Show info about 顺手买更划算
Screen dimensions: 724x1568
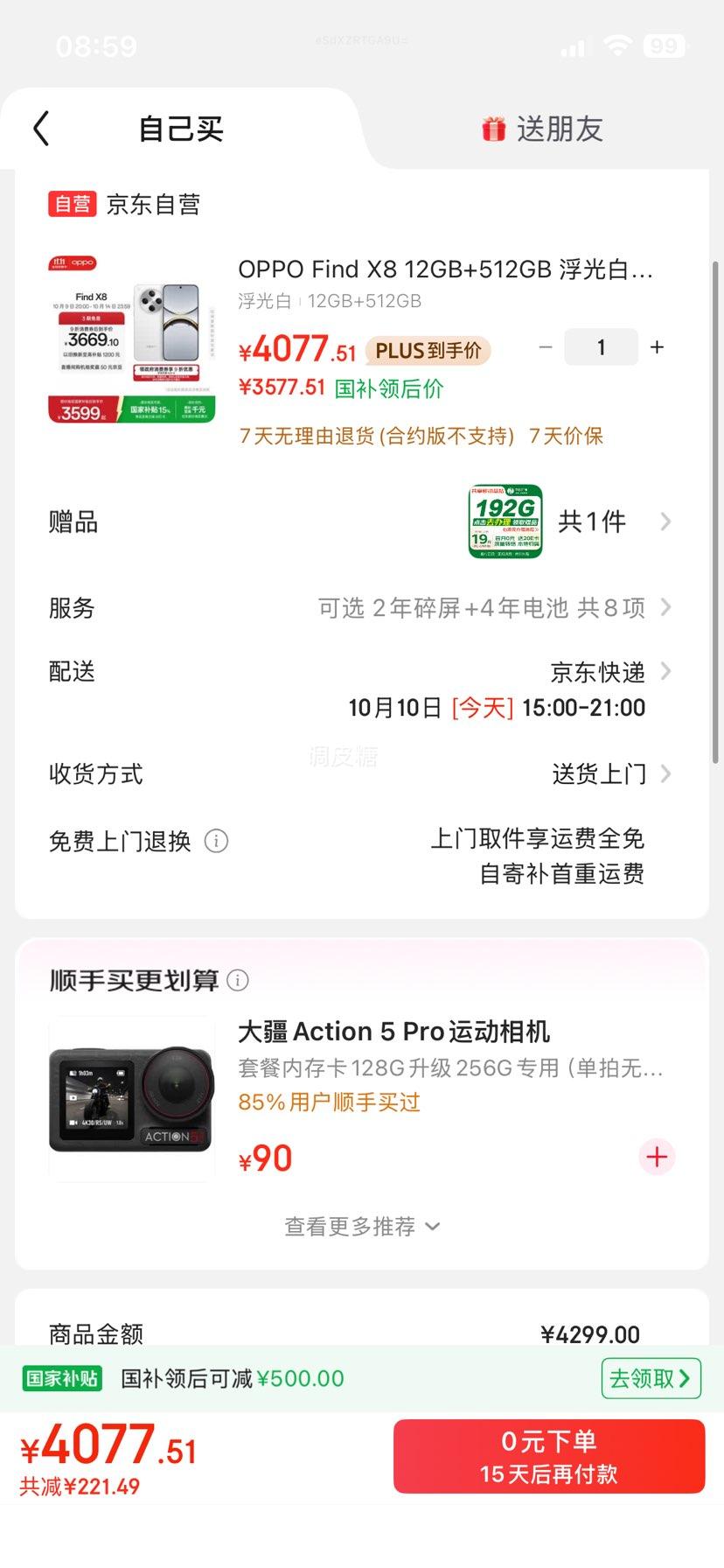[238, 981]
